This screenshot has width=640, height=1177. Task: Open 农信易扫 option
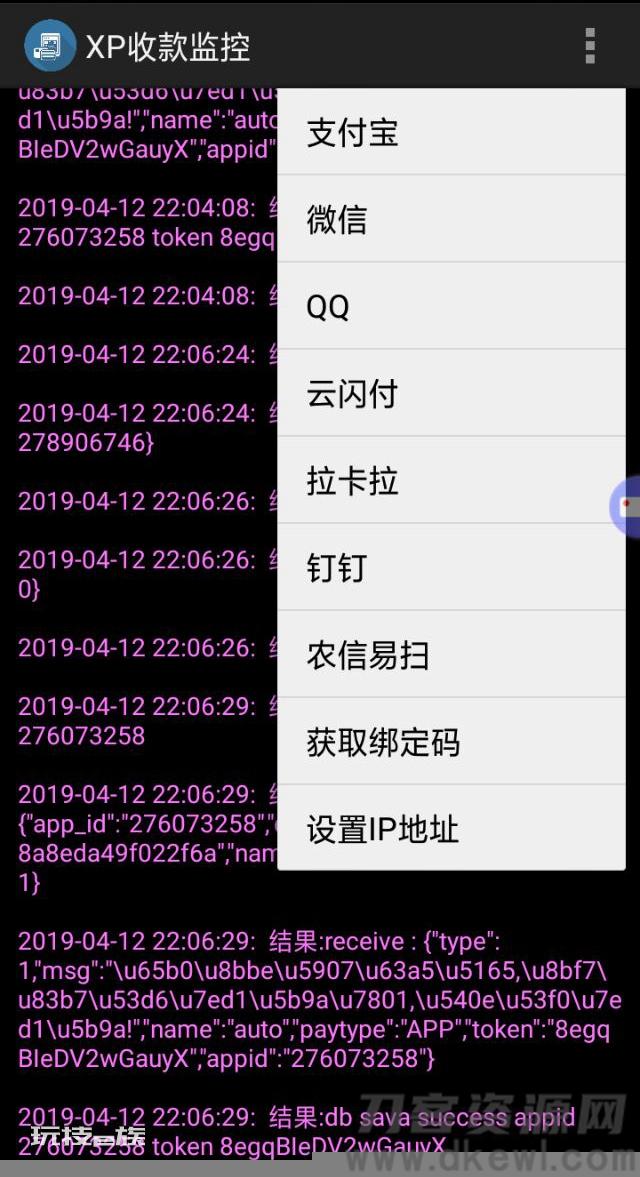pyautogui.click(x=451, y=655)
